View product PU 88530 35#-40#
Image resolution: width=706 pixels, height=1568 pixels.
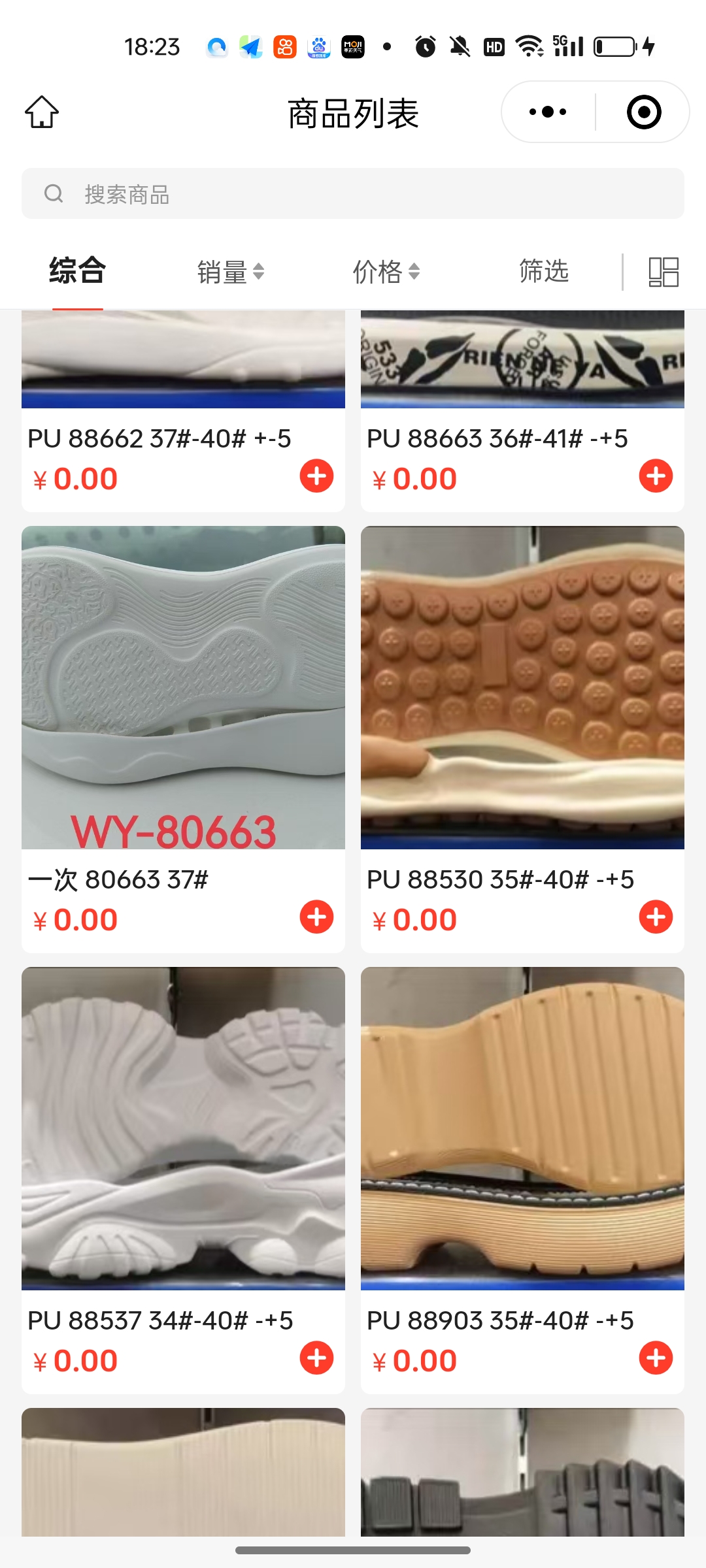(x=522, y=687)
